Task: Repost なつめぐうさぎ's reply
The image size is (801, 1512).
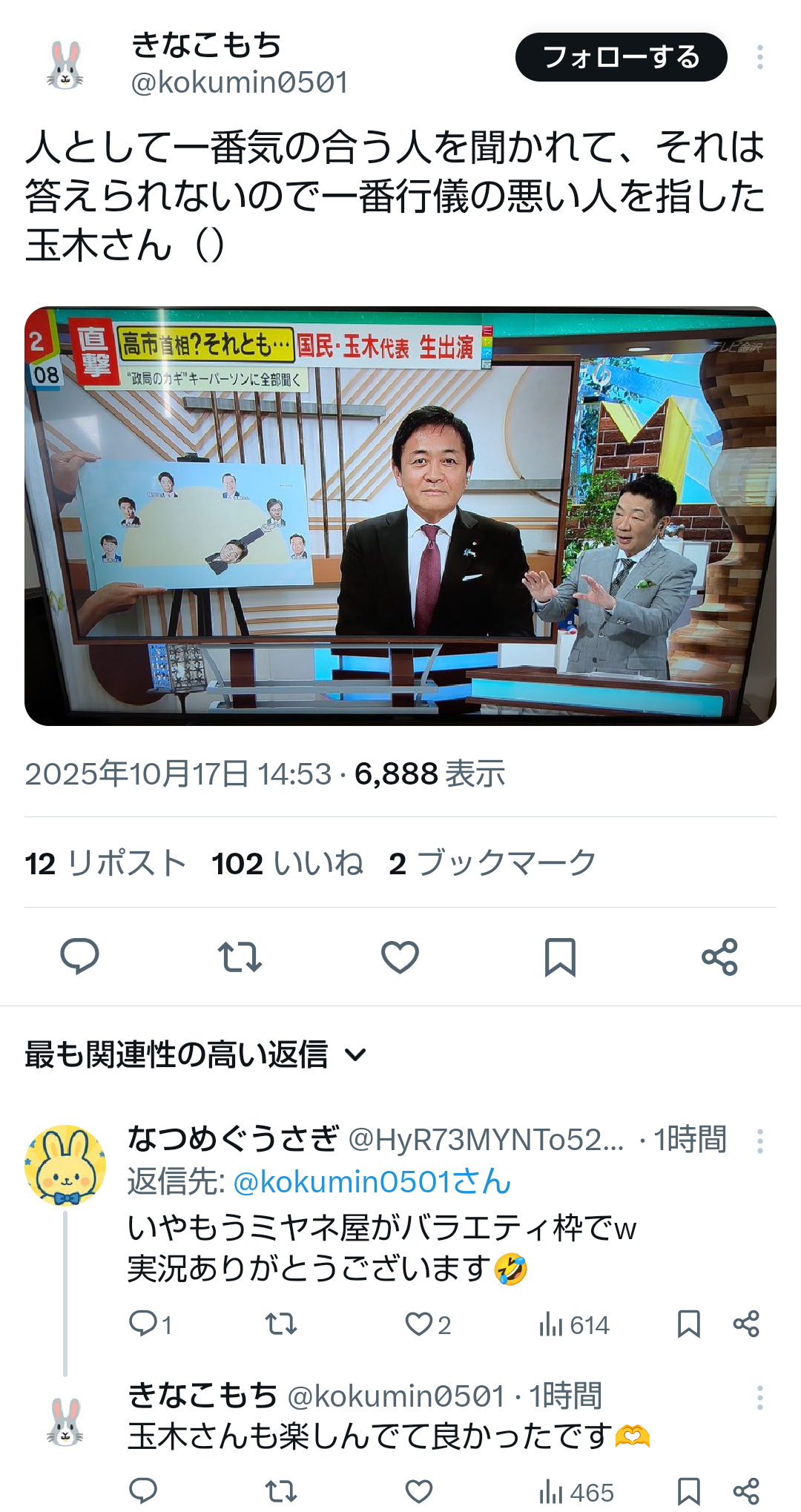Action: 281,1324
